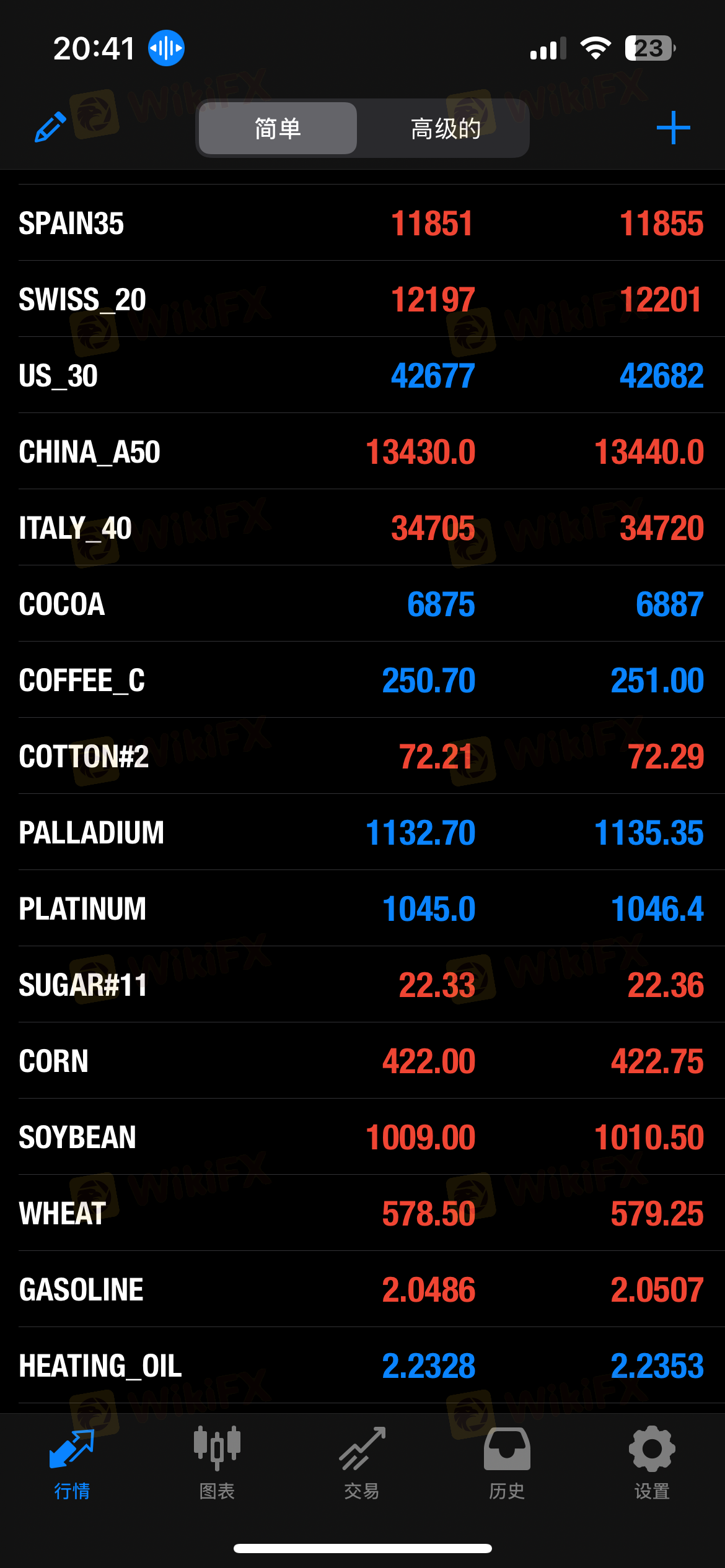Image resolution: width=725 pixels, height=1568 pixels.
Task: Open the GASOLINE quote row
Action: tap(362, 1289)
